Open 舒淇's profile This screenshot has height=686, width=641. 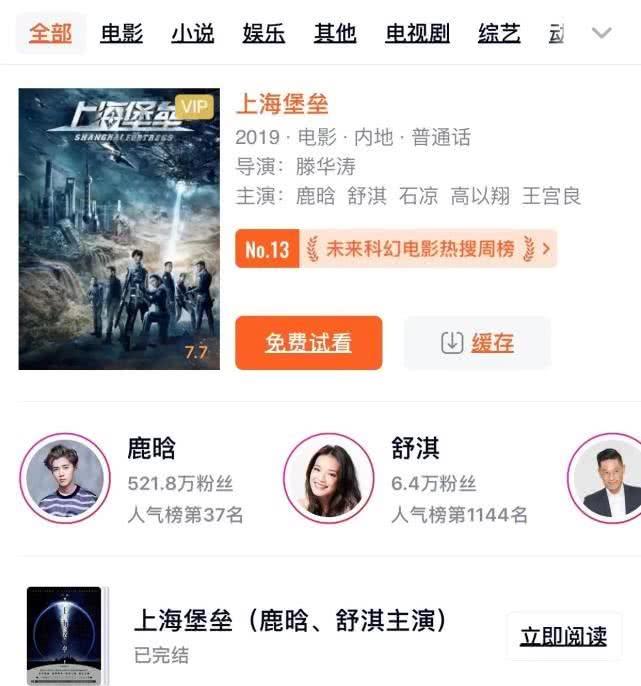(x=328, y=478)
